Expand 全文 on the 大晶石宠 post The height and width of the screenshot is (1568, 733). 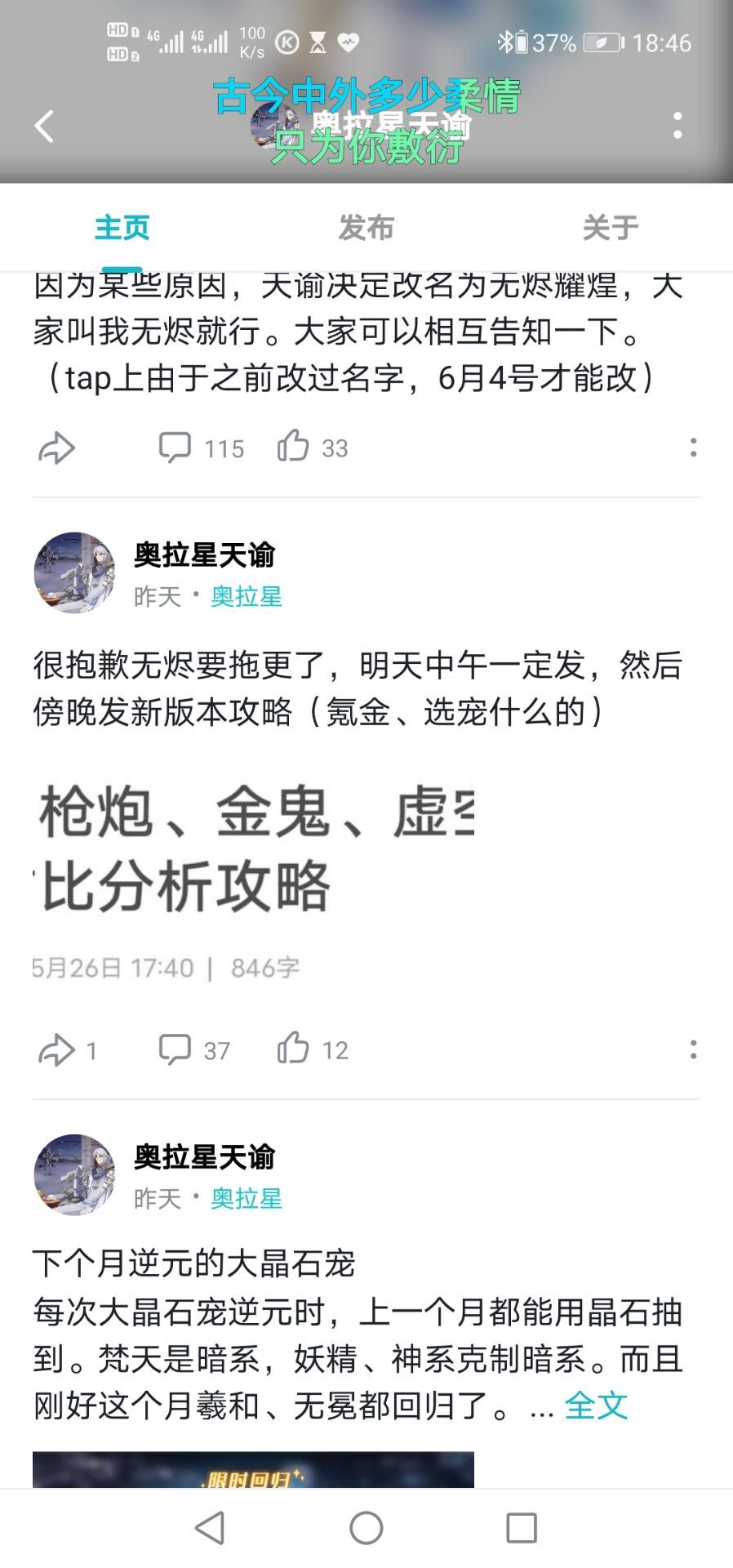tap(596, 1405)
